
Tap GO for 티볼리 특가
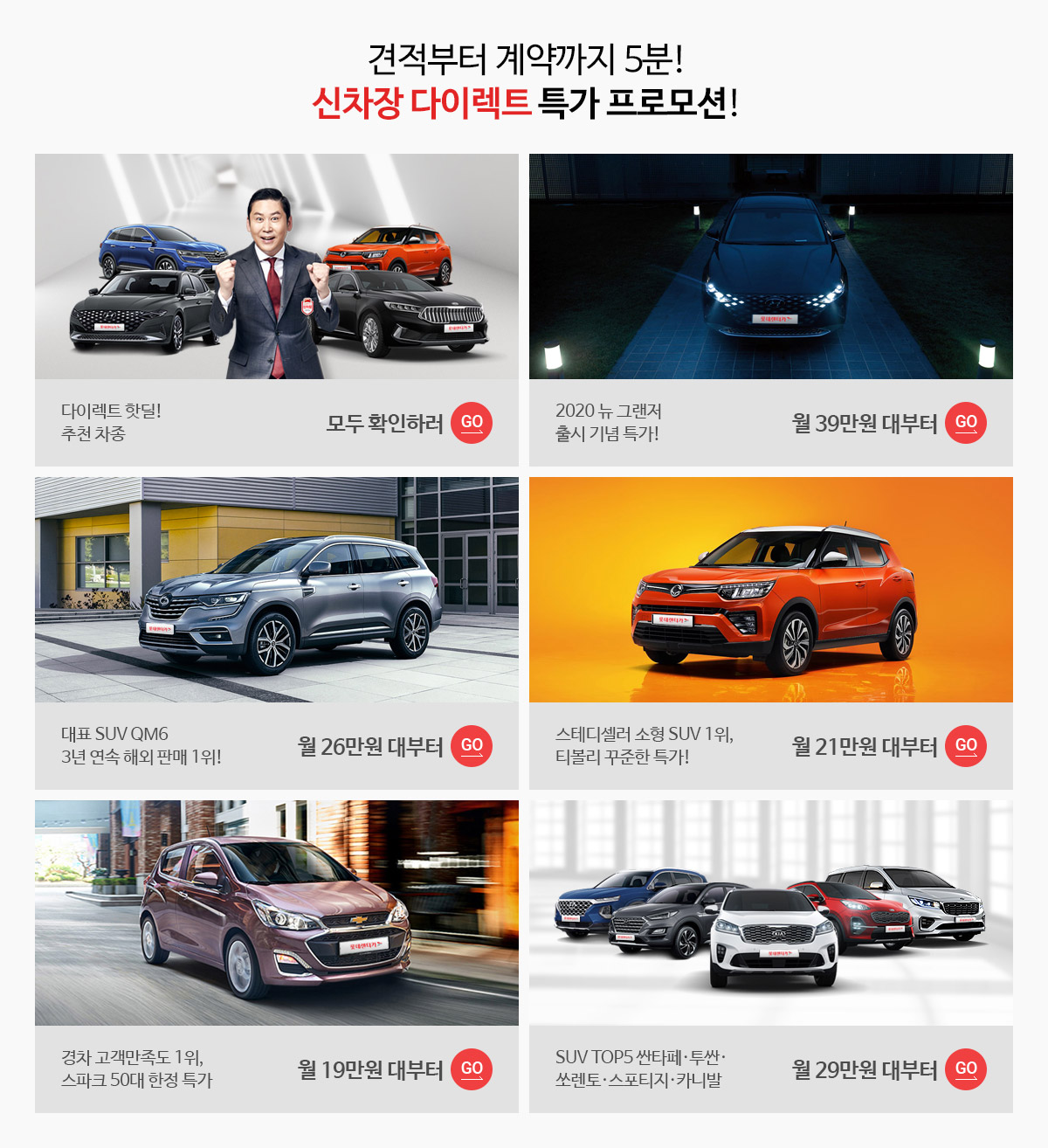(966, 746)
